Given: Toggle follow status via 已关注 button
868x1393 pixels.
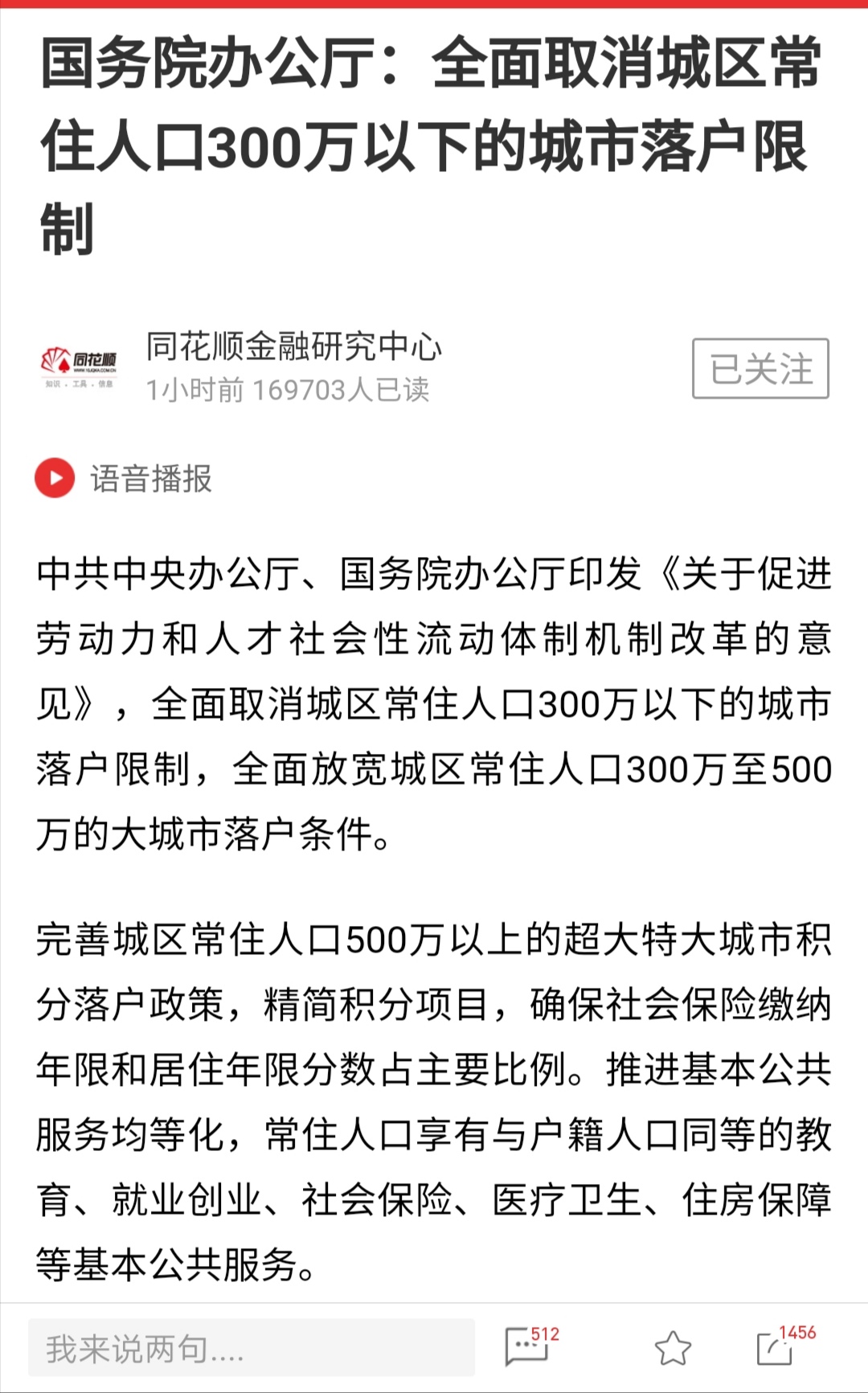Looking at the screenshot, I should [760, 370].
